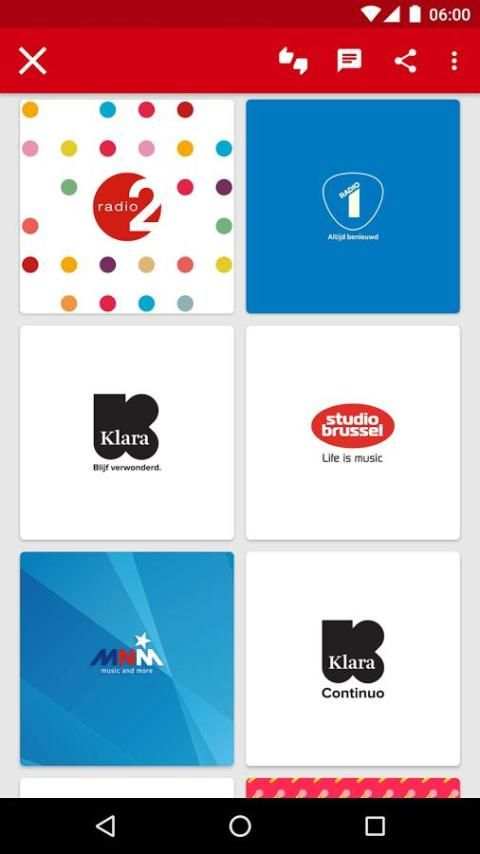The width and height of the screenshot is (480, 854).
Task: Tap the system home button
Action: (240, 826)
